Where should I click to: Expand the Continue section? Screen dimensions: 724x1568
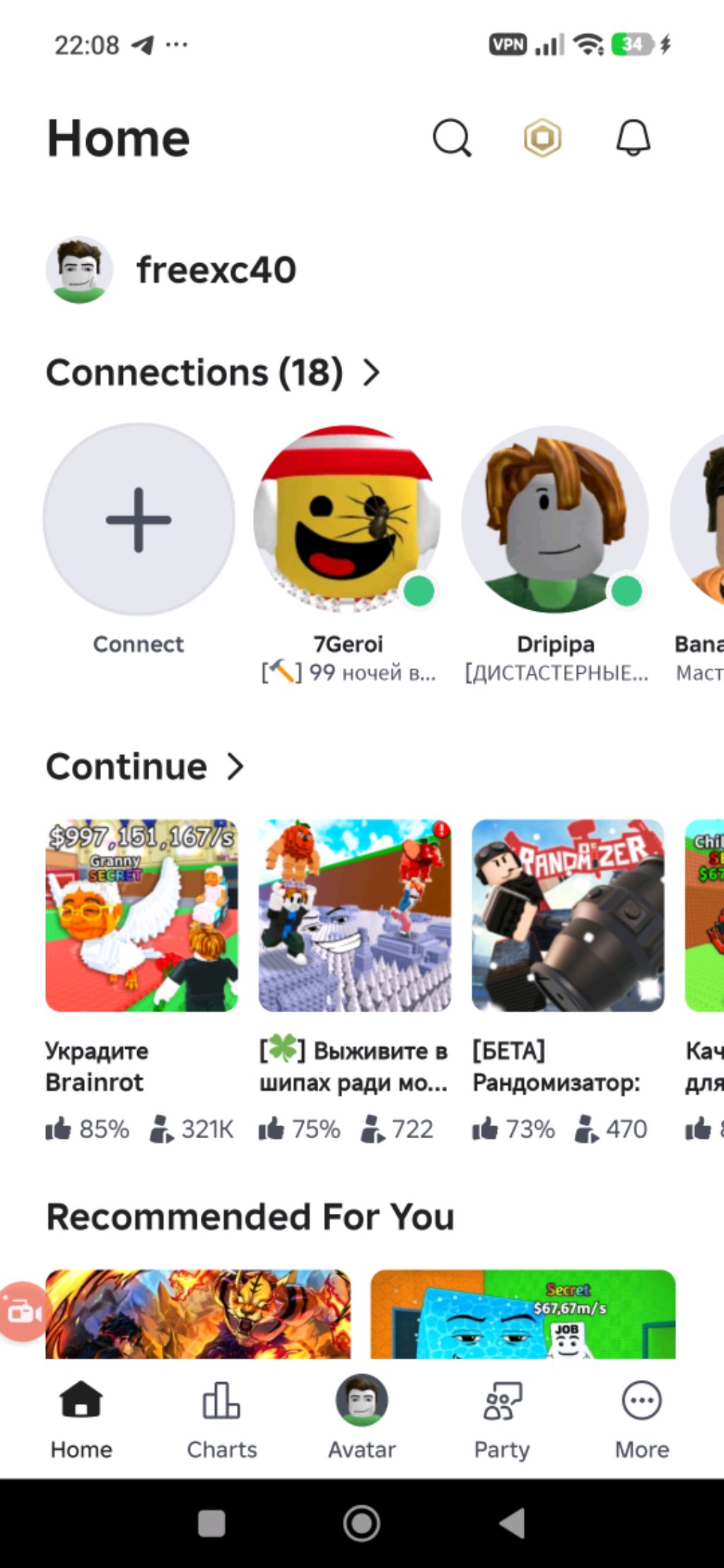click(x=145, y=766)
